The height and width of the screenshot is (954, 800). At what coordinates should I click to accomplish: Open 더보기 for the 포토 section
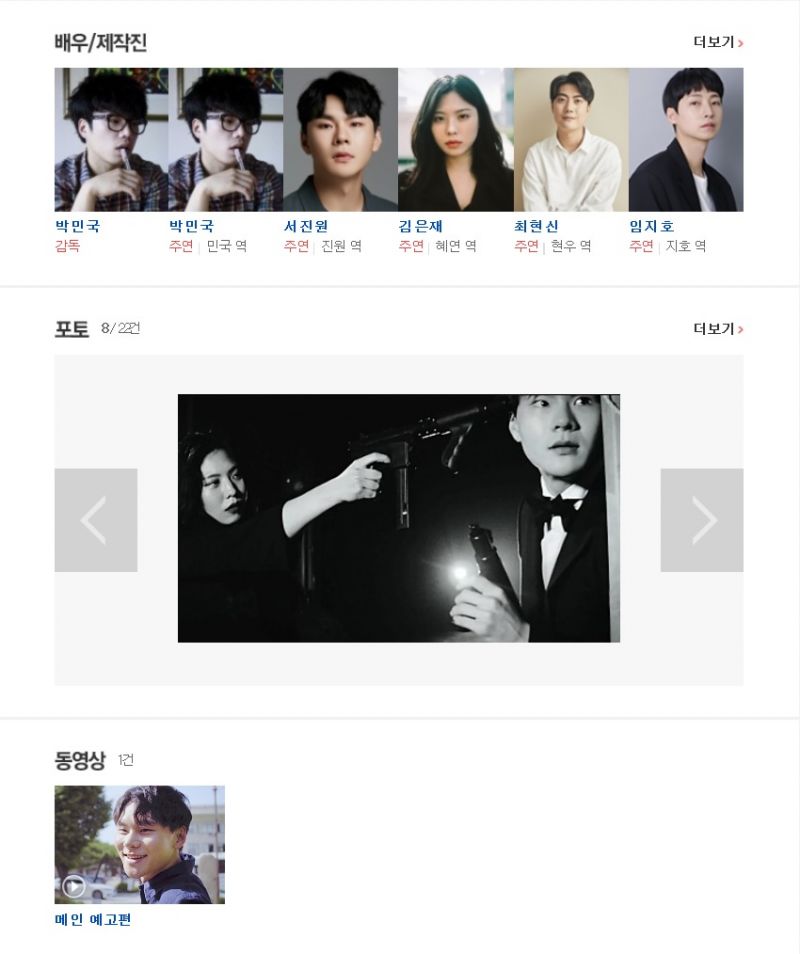(x=717, y=329)
